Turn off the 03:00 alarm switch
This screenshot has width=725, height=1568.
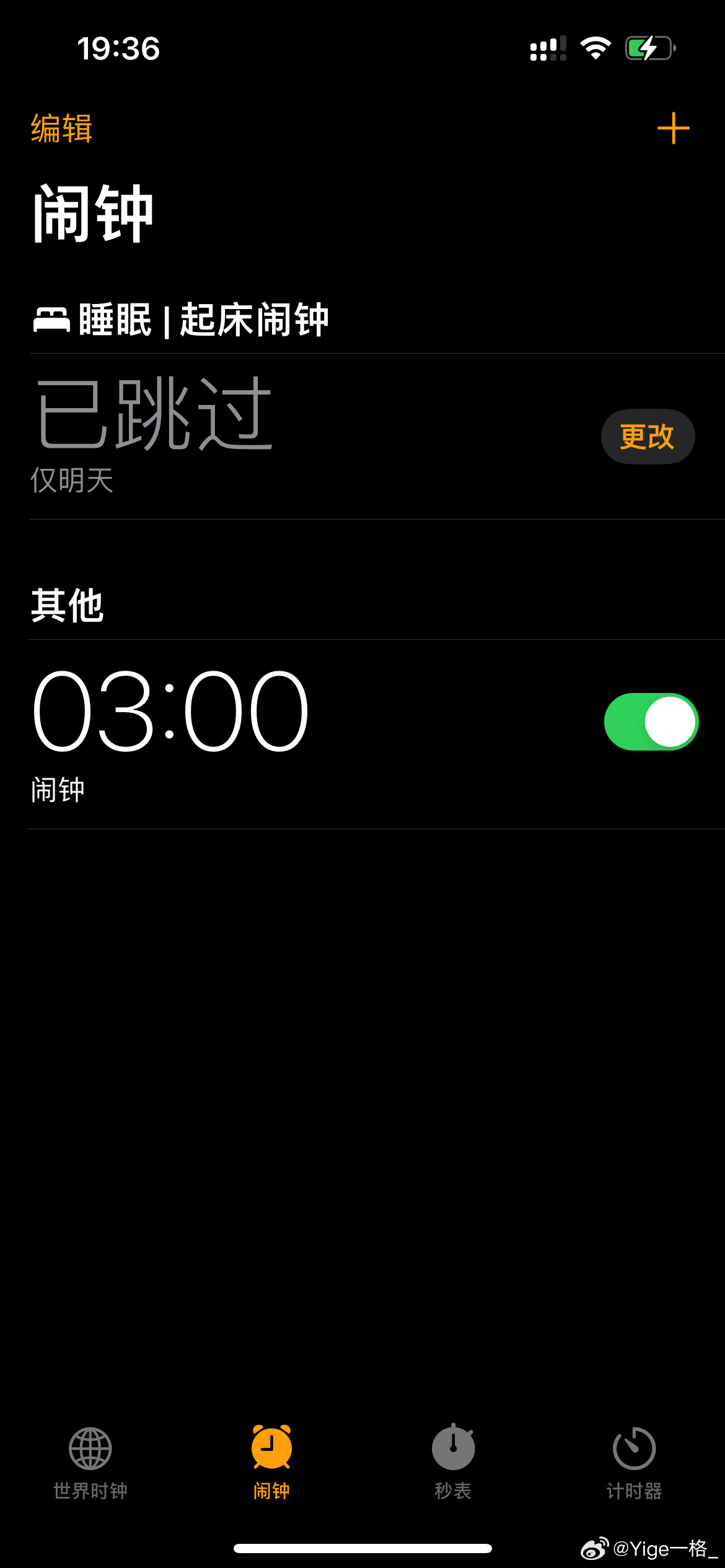(x=651, y=721)
